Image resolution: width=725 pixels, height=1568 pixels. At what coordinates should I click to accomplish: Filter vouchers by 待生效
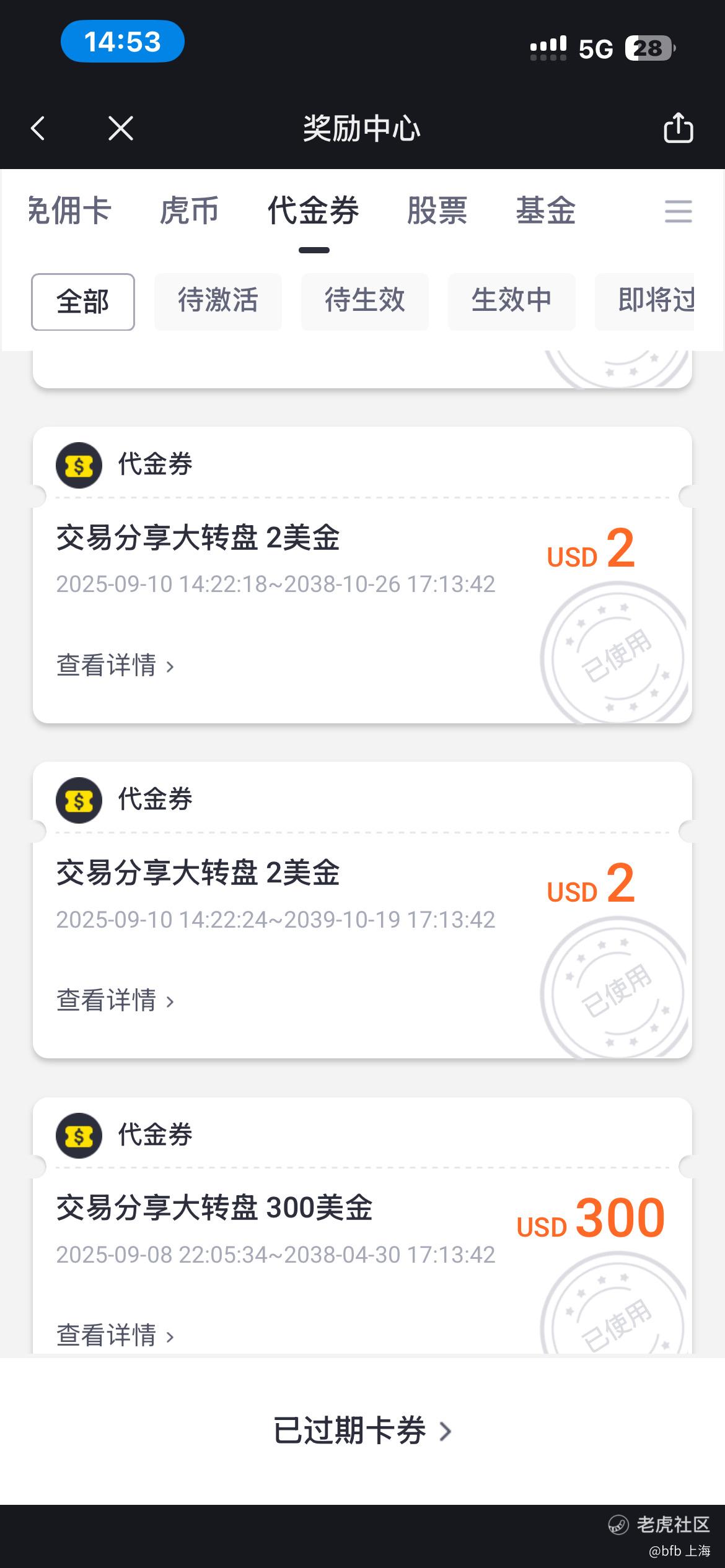click(364, 302)
